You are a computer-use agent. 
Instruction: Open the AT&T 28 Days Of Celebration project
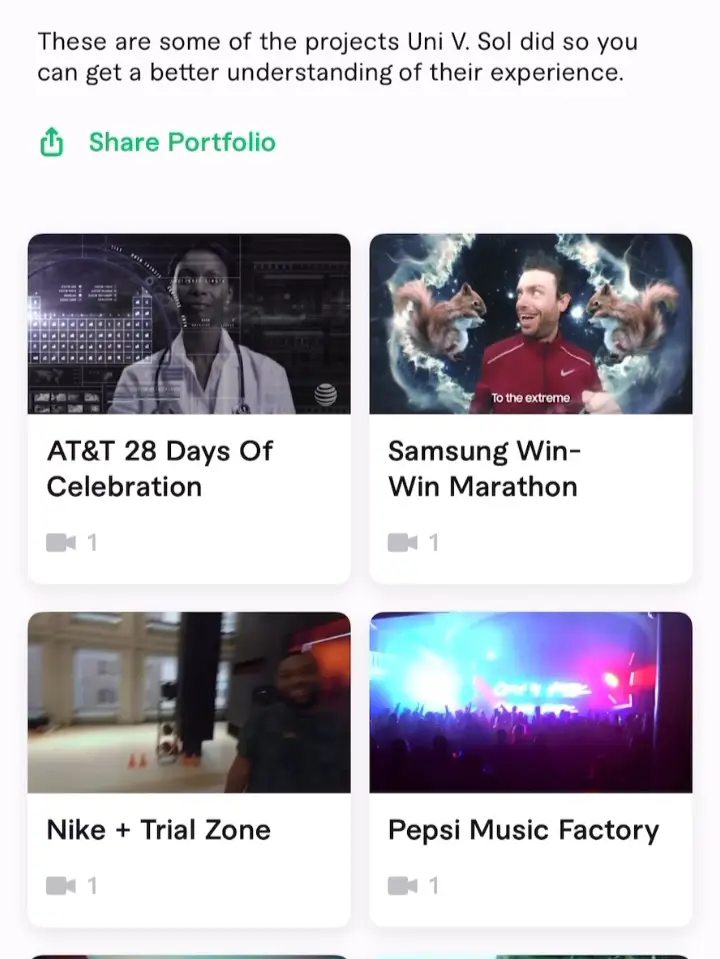click(189, 408)
